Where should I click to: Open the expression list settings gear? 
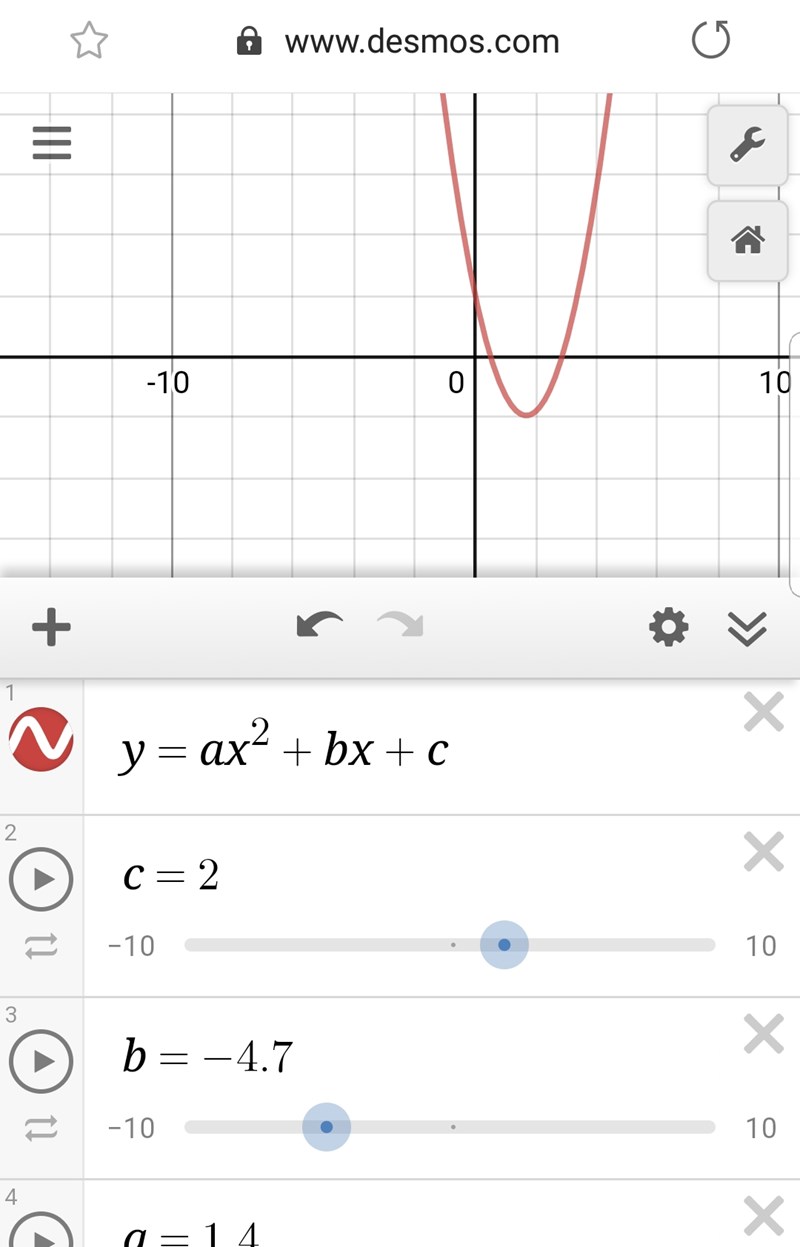pos(668,628)
